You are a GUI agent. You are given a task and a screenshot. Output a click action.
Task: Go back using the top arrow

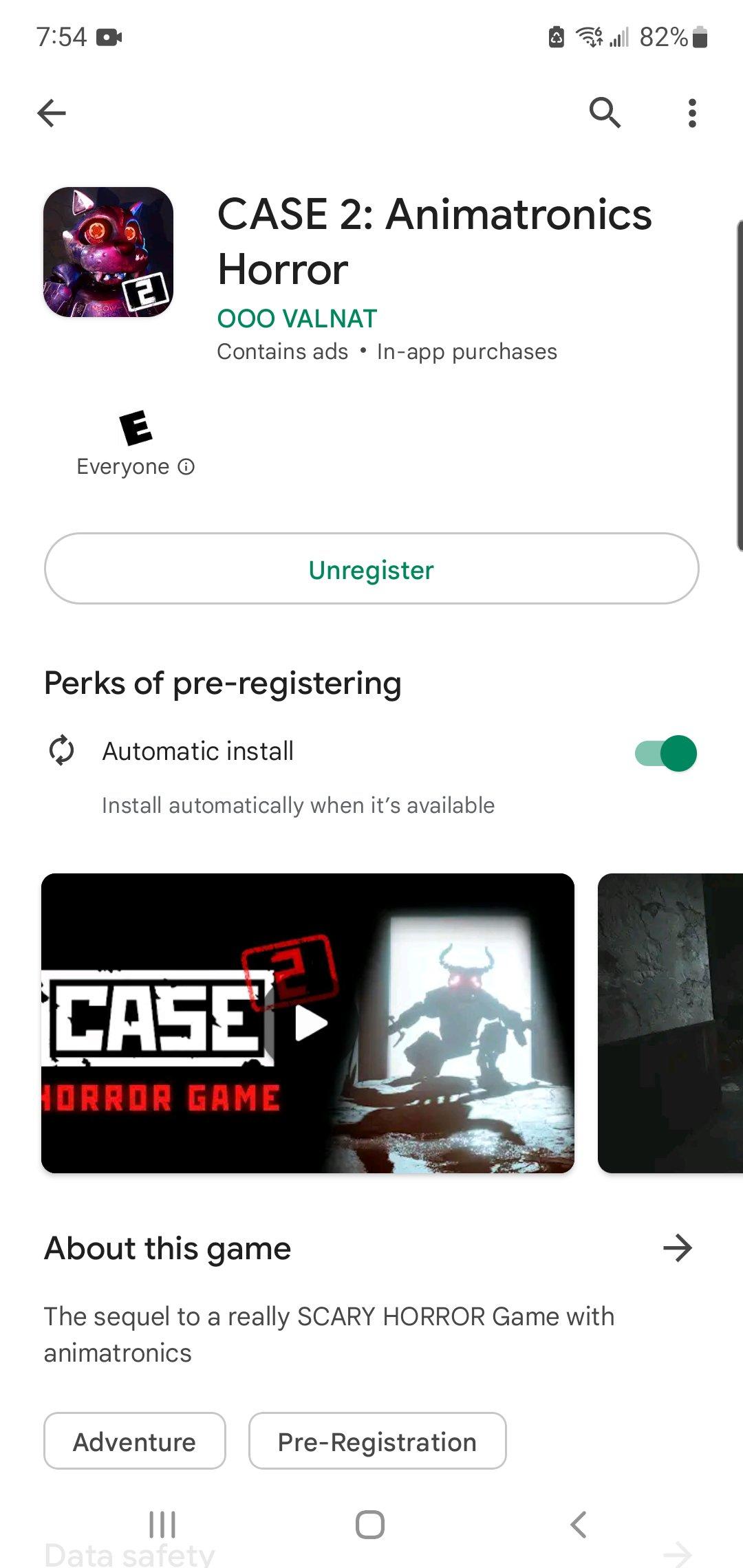click(x=52, y=113)
